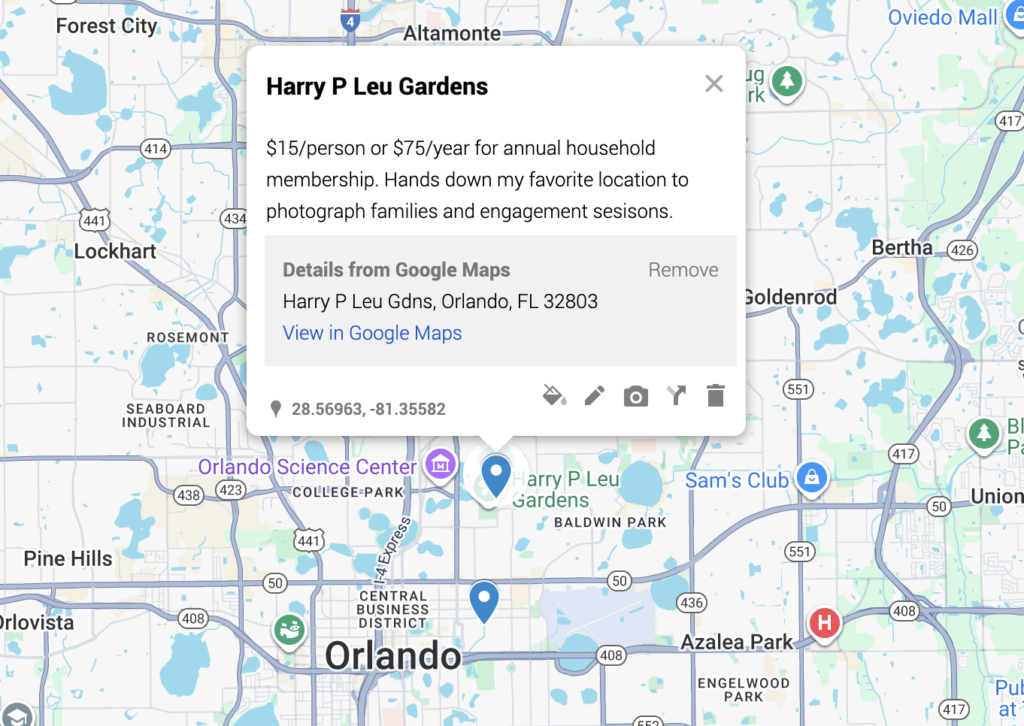Image resolution: width=1024 pixels, height=726 pixels.
Task: Add a photo with camera icon
Action: (635, 397)
